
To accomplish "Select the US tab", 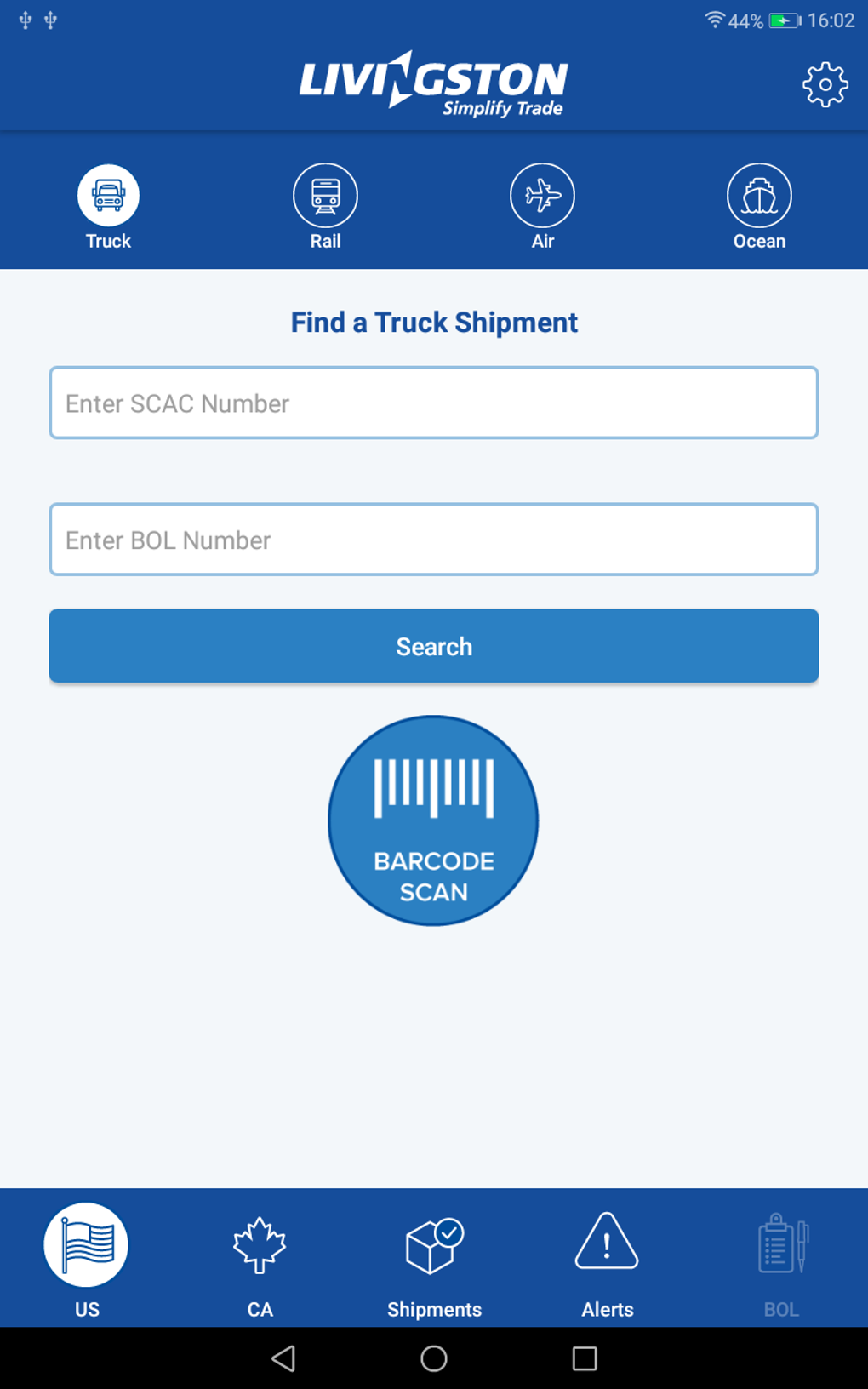I will click(87, 1257).
